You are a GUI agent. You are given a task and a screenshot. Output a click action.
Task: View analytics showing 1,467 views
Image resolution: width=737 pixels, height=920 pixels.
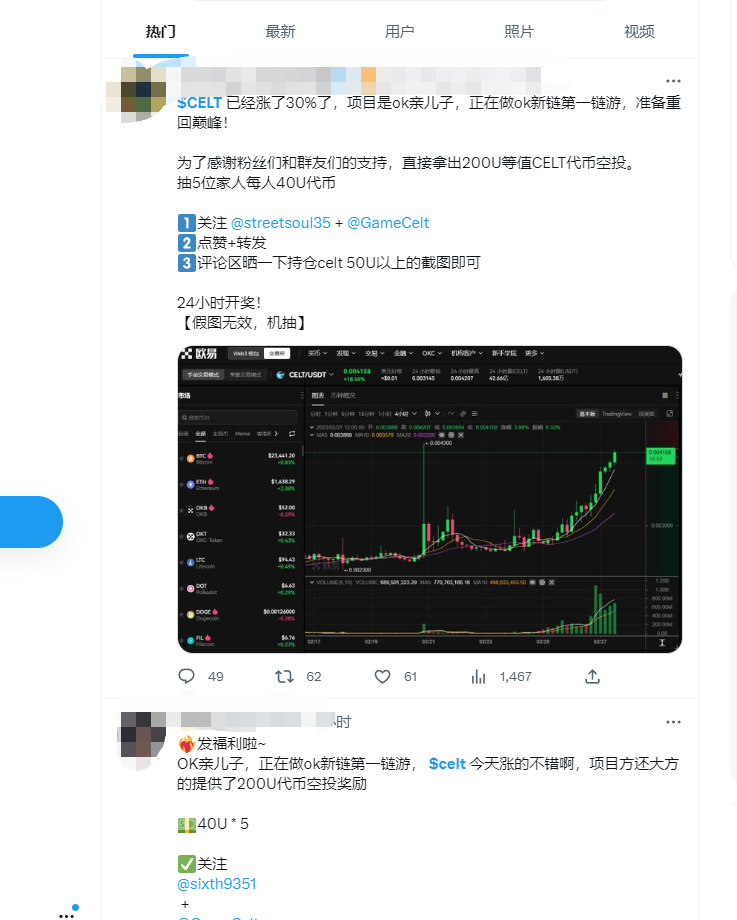[479, 677]
